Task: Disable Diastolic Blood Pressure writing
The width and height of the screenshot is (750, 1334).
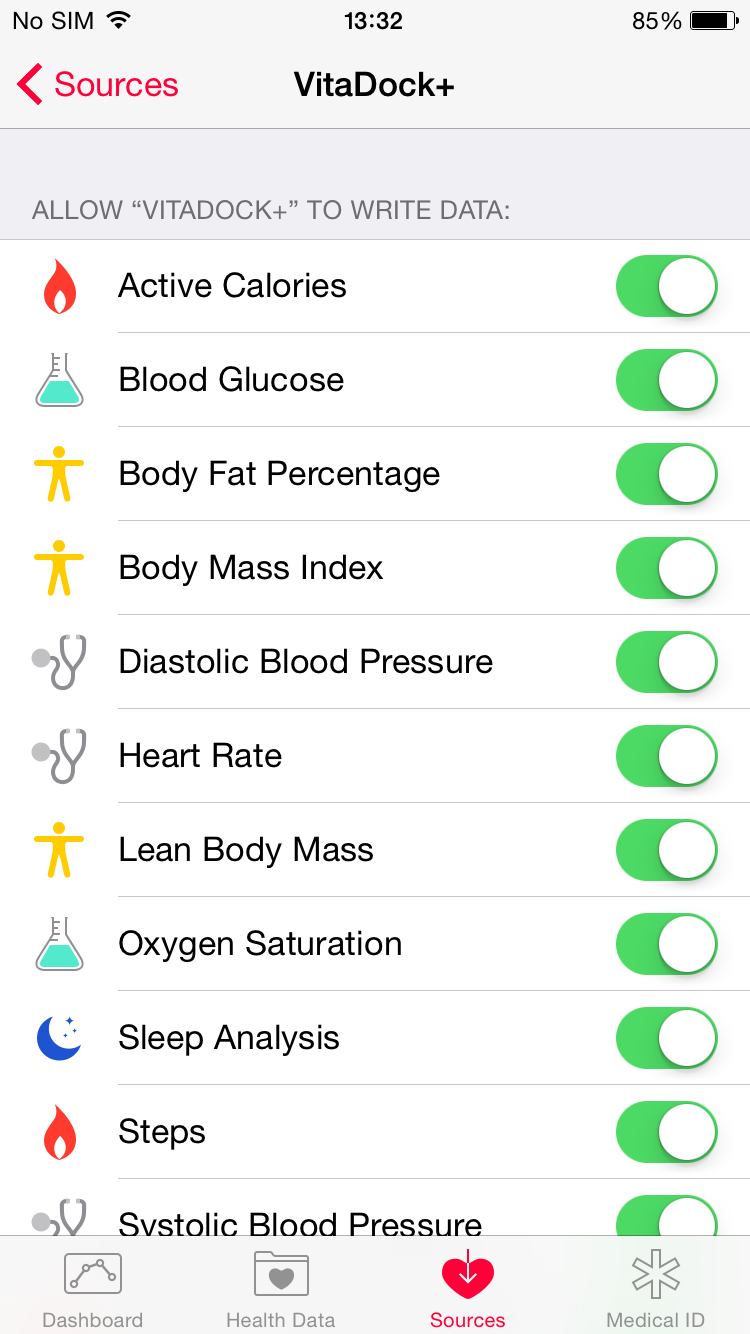Action: tap(666, 662)
